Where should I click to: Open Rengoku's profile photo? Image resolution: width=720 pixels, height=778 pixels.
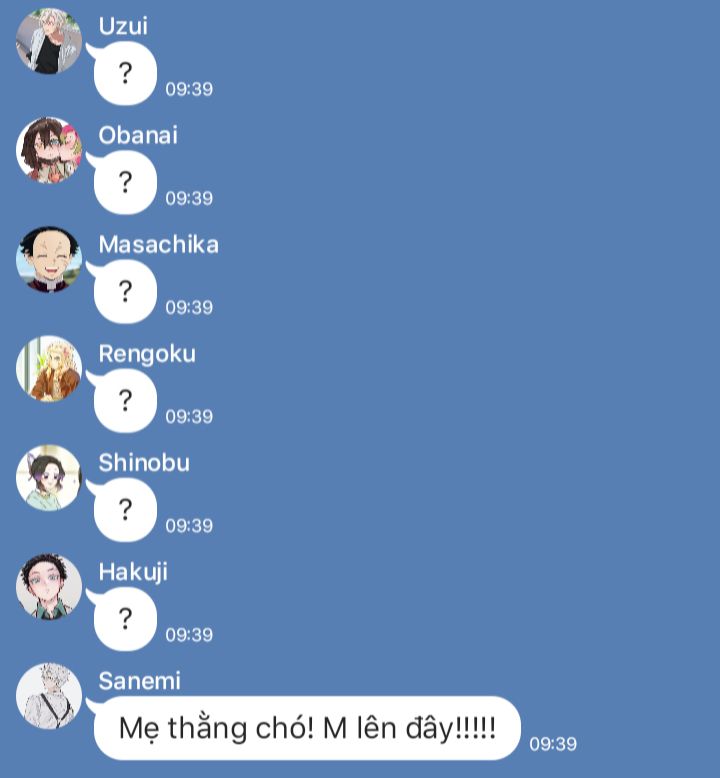tap(49, 369)
